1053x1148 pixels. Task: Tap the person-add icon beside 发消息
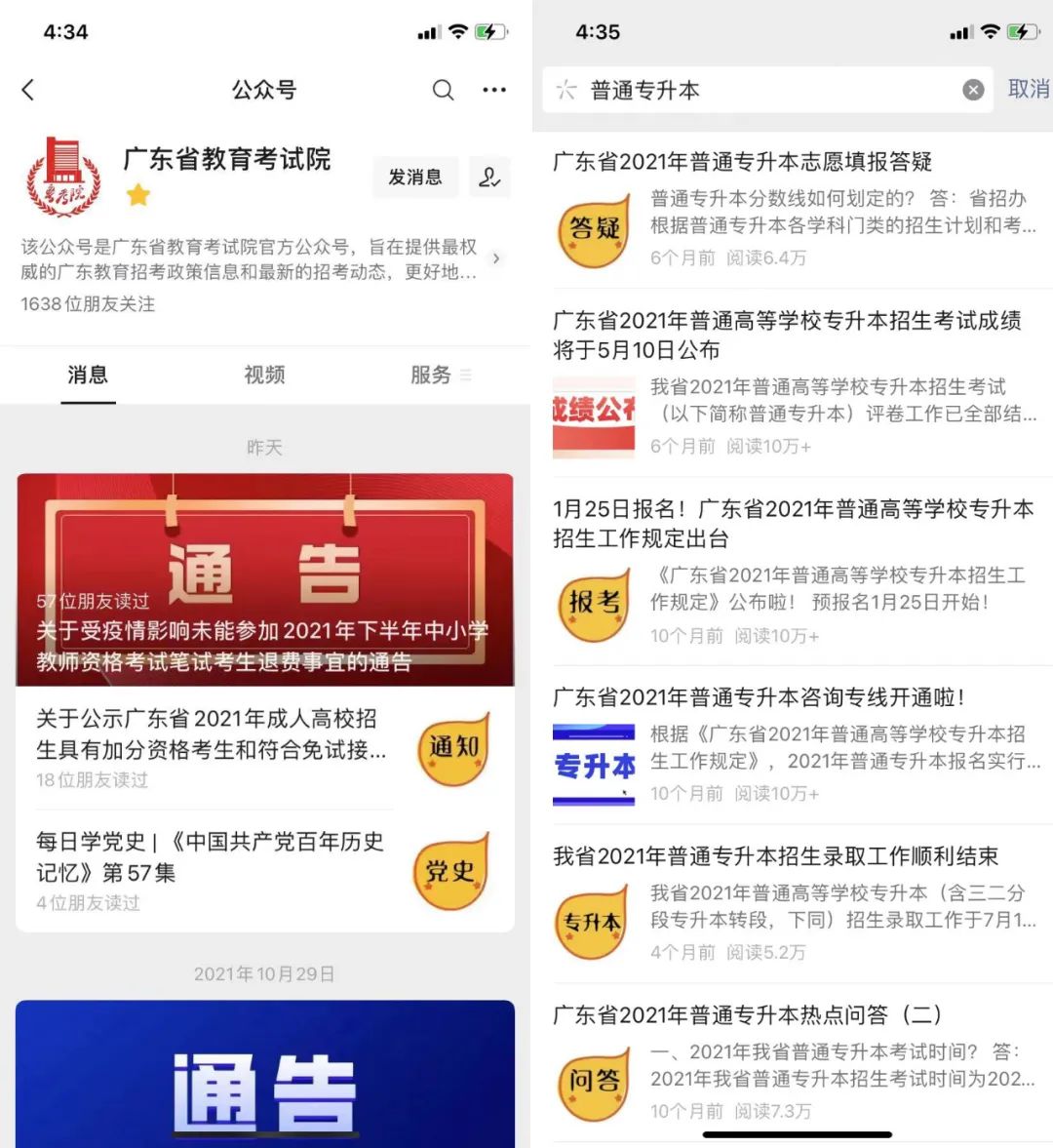pos(490,178)
